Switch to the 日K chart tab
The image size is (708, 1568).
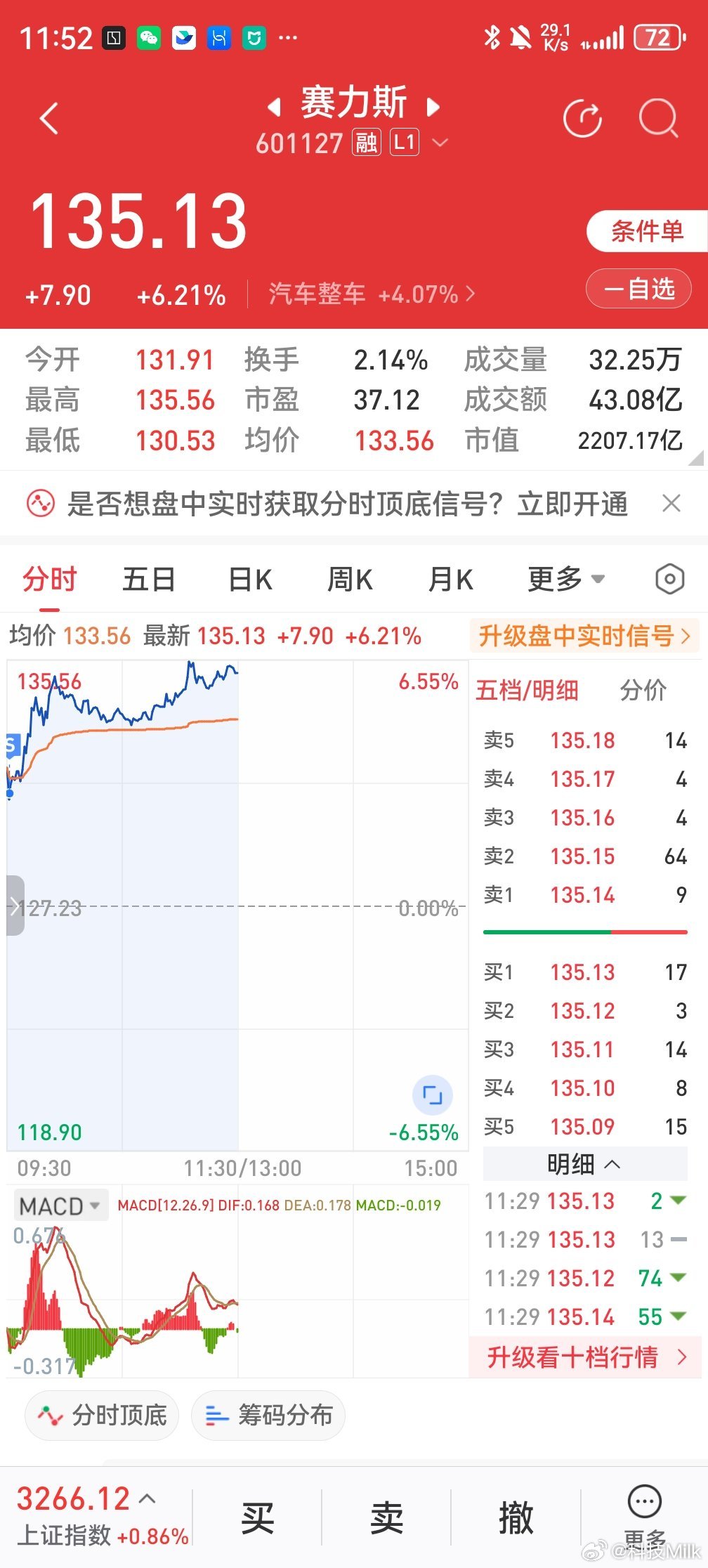click(250, 580)
